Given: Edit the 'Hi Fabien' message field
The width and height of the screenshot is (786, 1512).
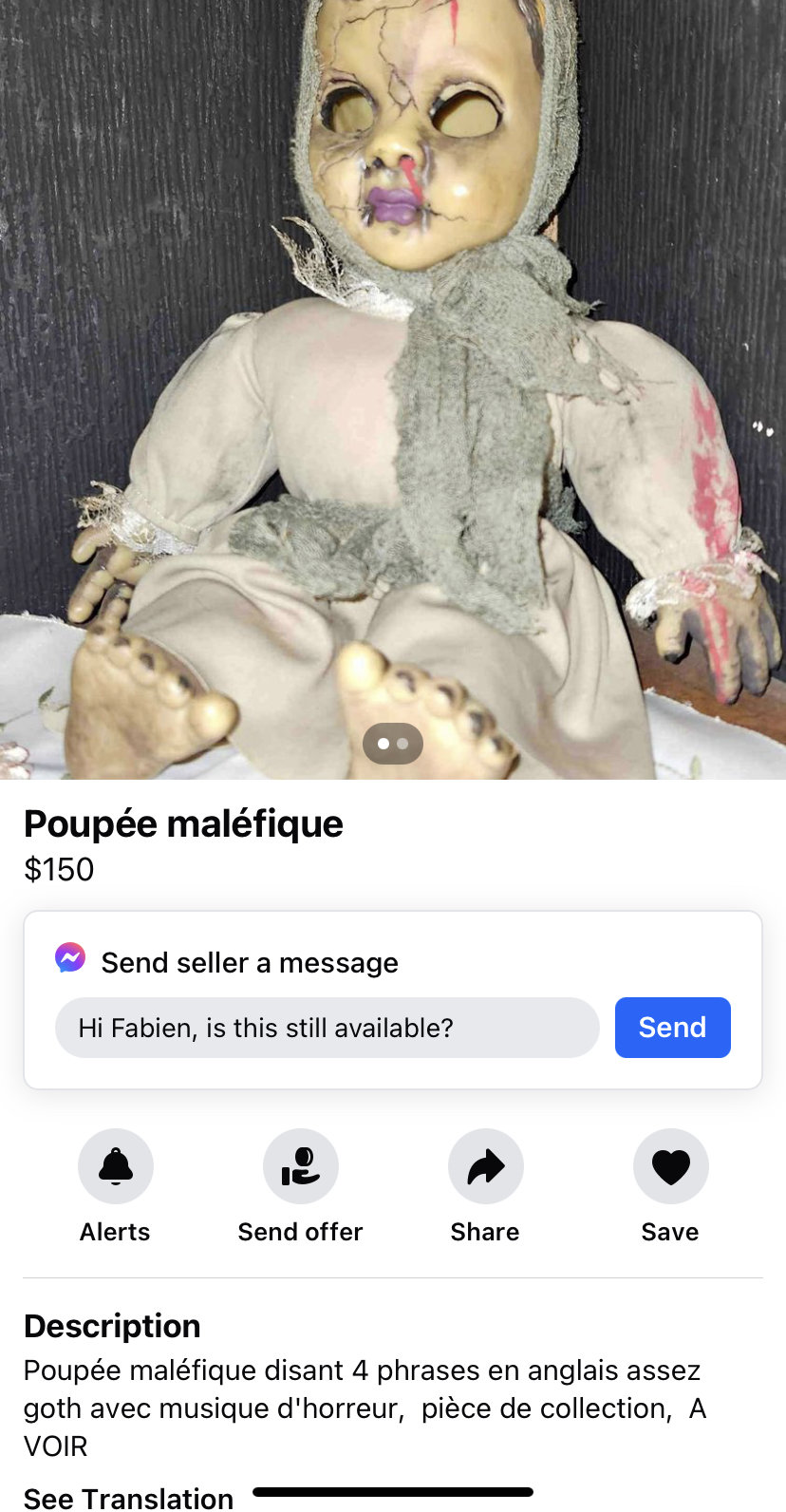Looking at the screenshot, I should coord(327,1028).
